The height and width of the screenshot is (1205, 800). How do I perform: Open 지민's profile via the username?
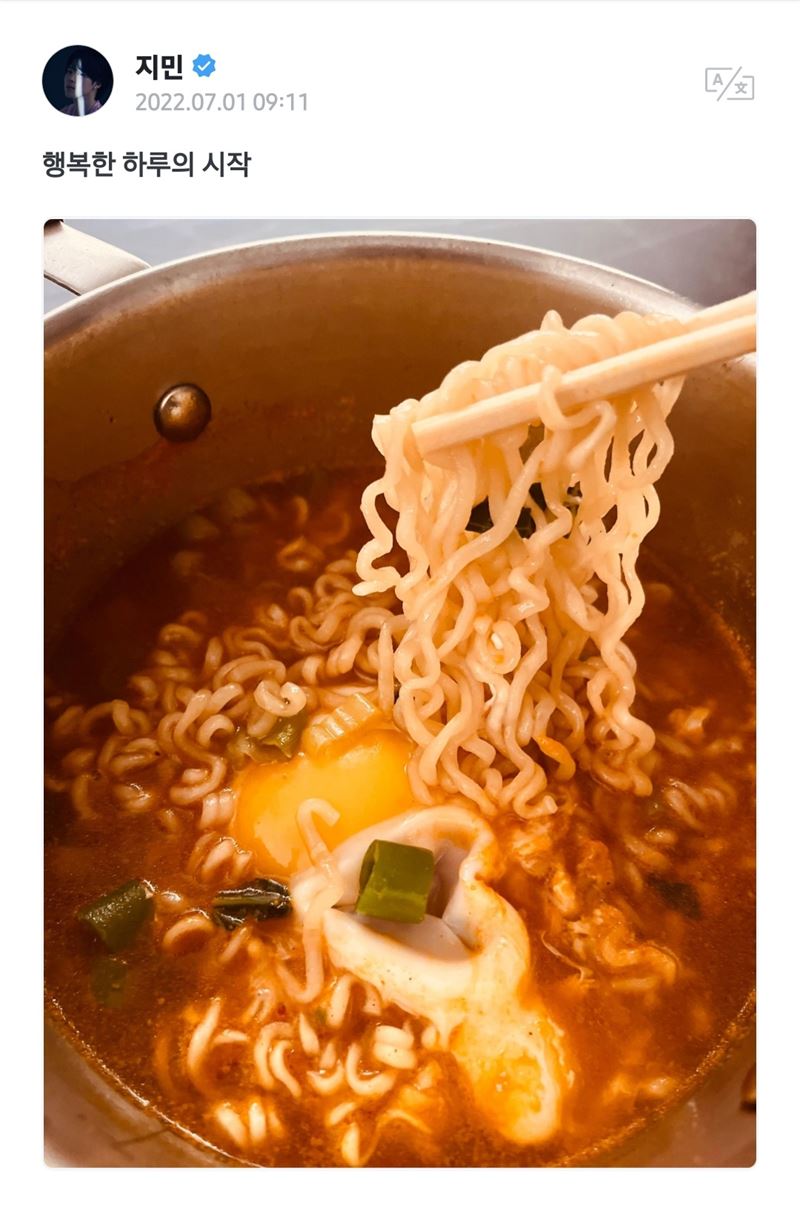pyautogui.click(x=158, y=66)
